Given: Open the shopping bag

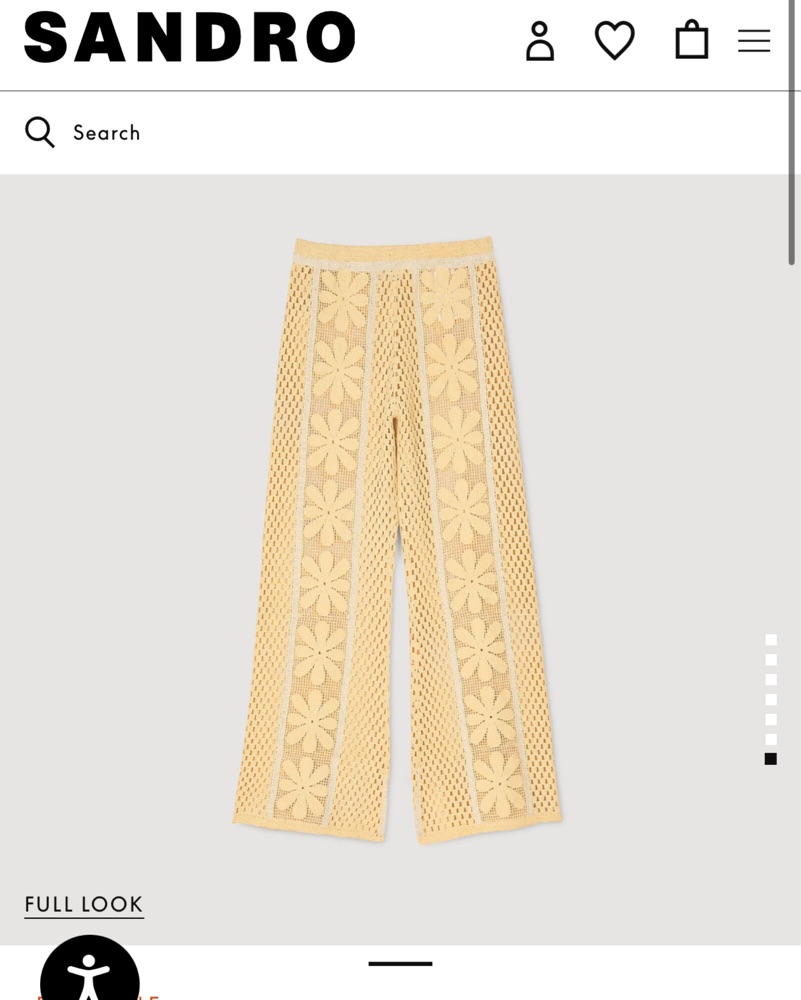Looking at the screenshot, I should [x=691, y=41].
